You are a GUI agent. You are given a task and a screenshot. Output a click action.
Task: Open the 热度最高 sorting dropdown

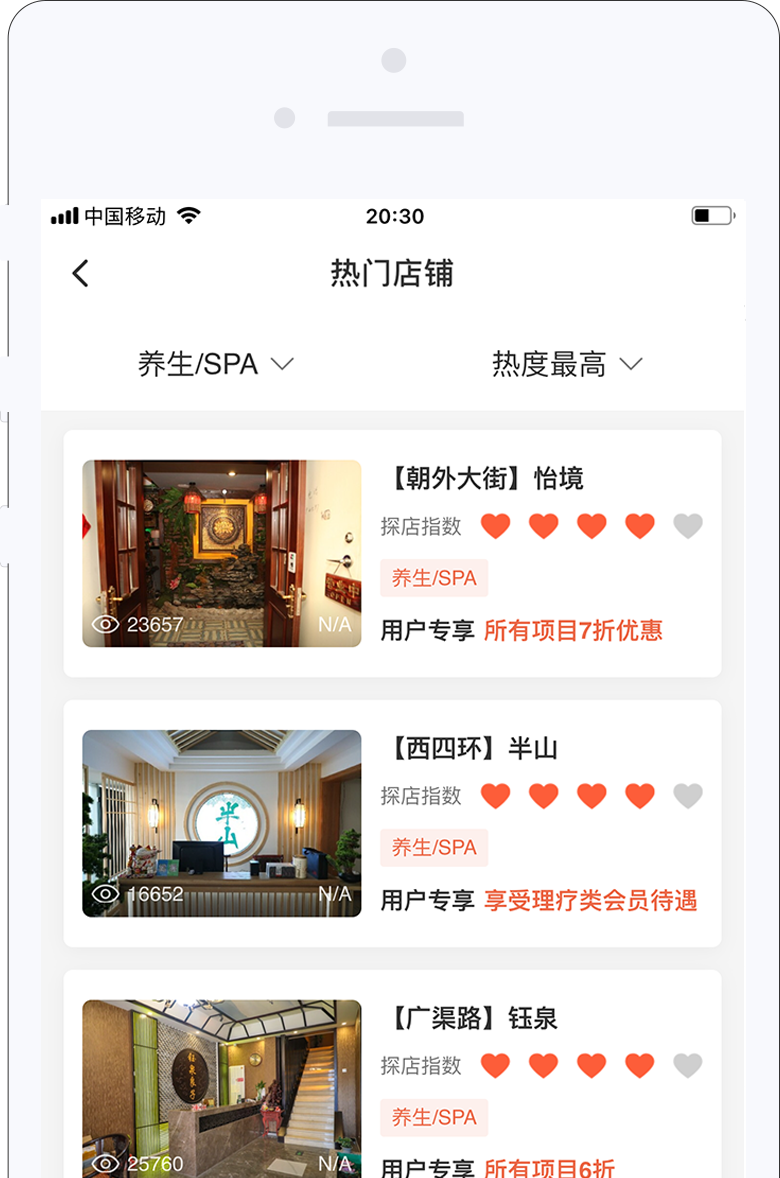tap(566, 365)
